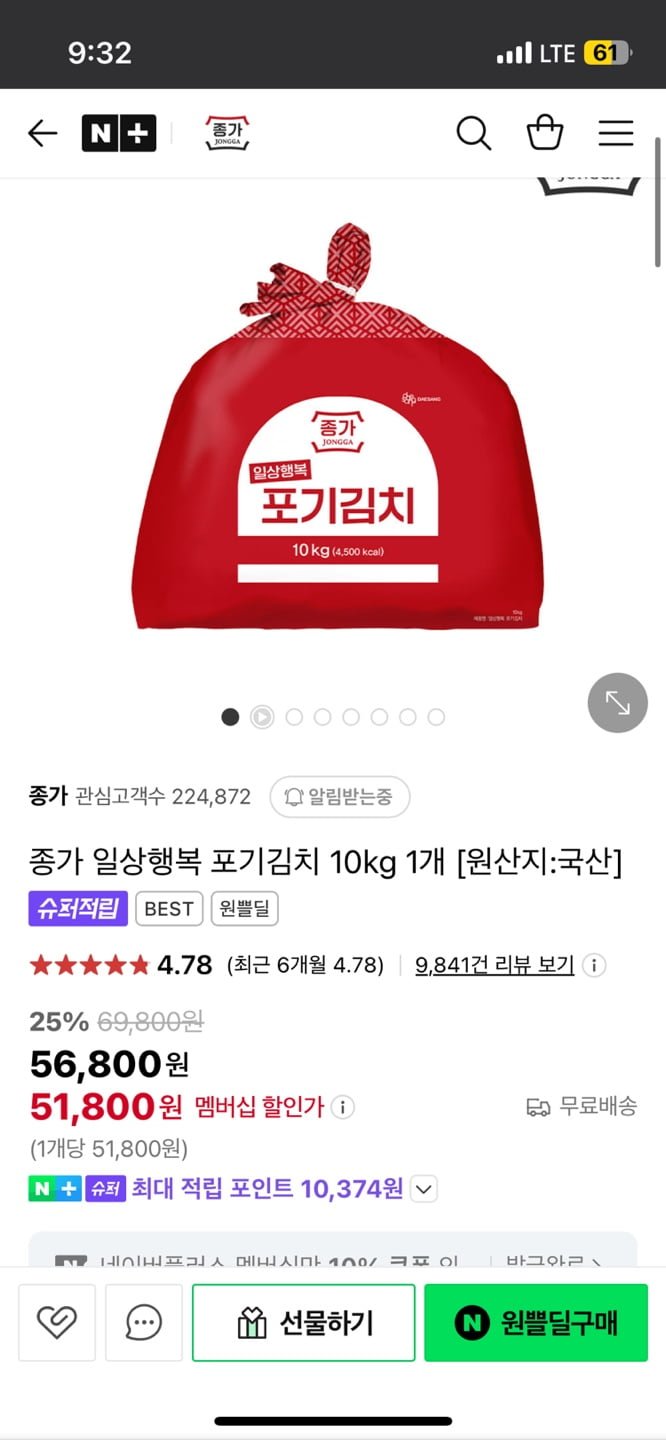Open the search magnifier
This screenshot has height=1440, width=666.
473,133
